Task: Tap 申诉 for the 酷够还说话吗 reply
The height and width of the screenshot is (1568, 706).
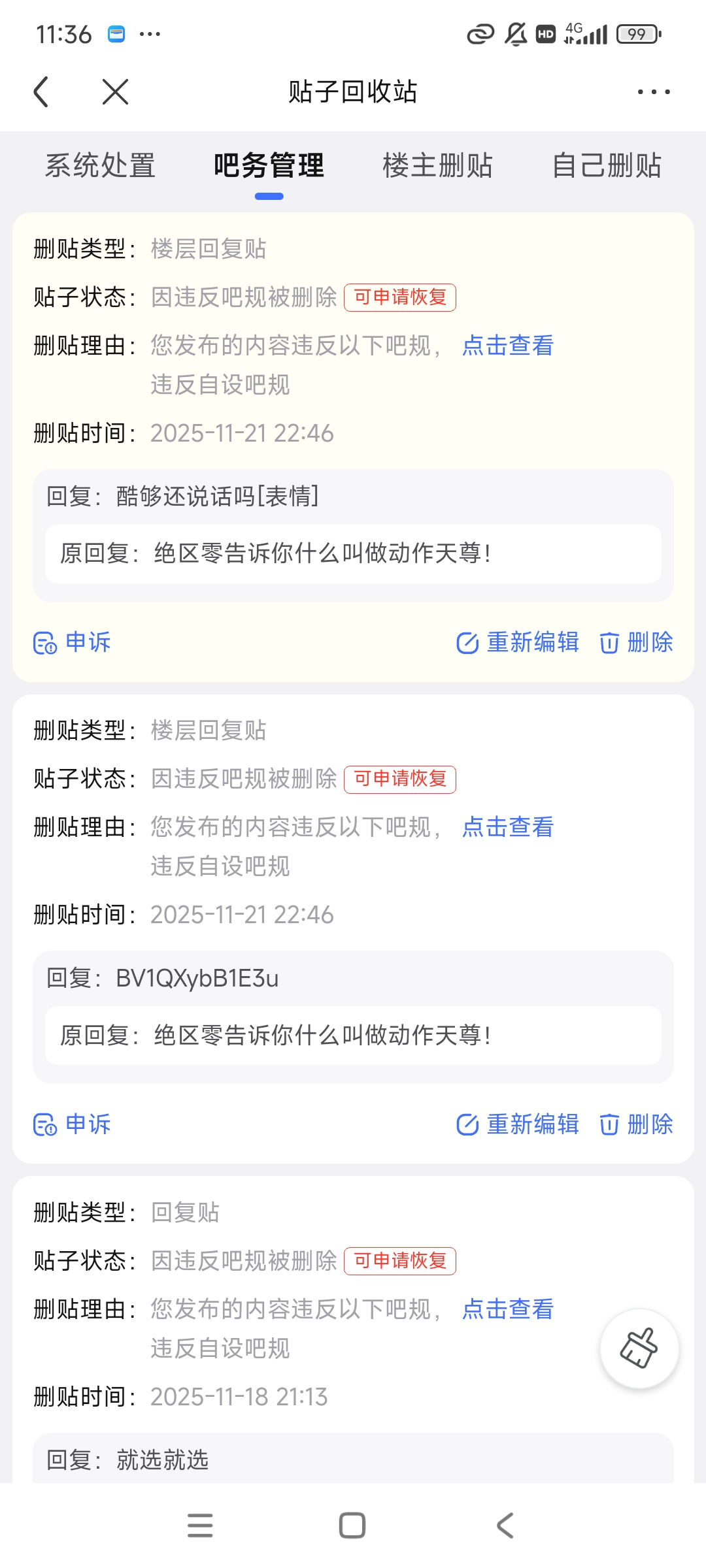Action: pos(73,643)
